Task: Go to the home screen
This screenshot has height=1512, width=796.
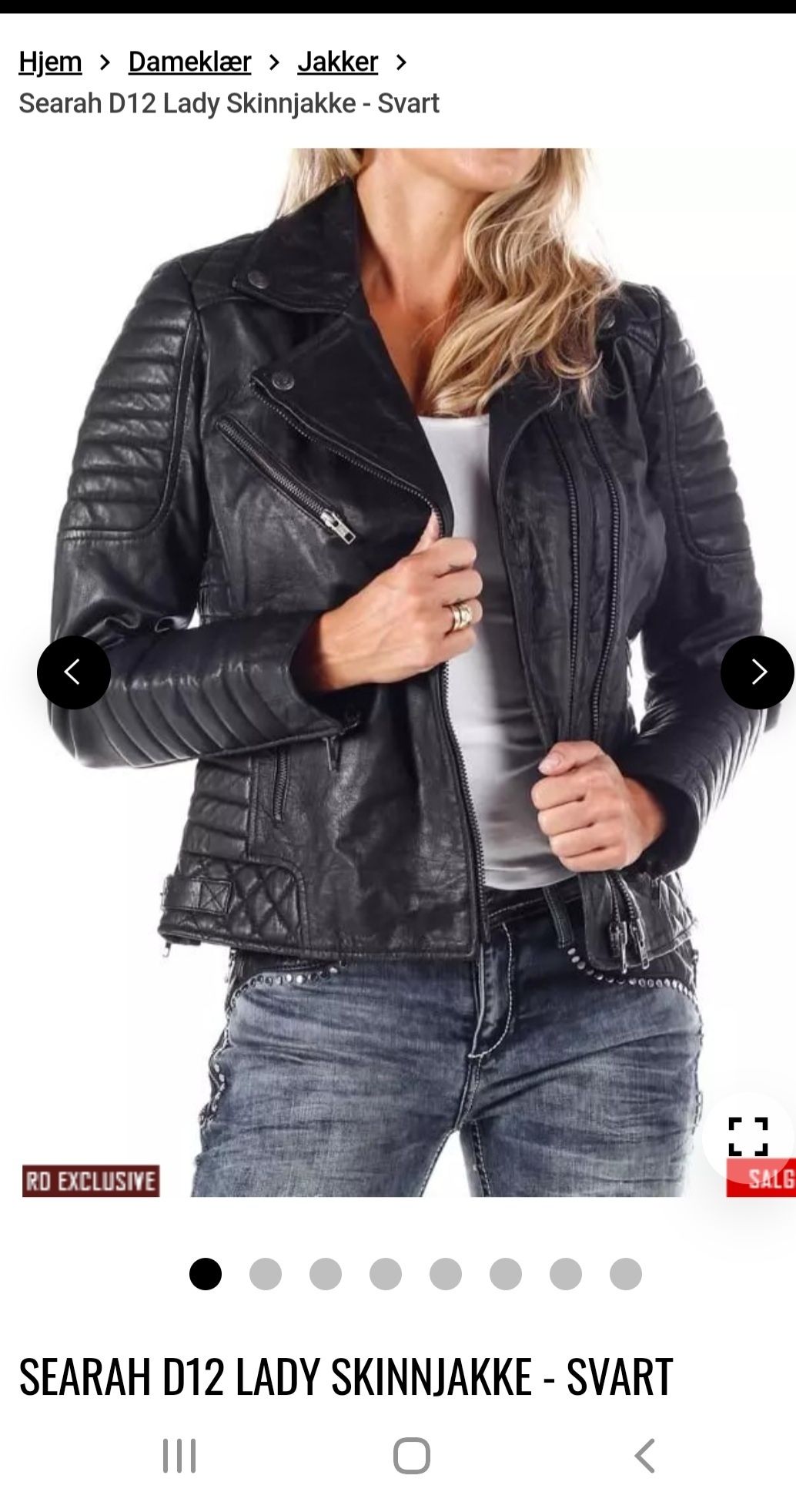Action: click(411, 1456)
